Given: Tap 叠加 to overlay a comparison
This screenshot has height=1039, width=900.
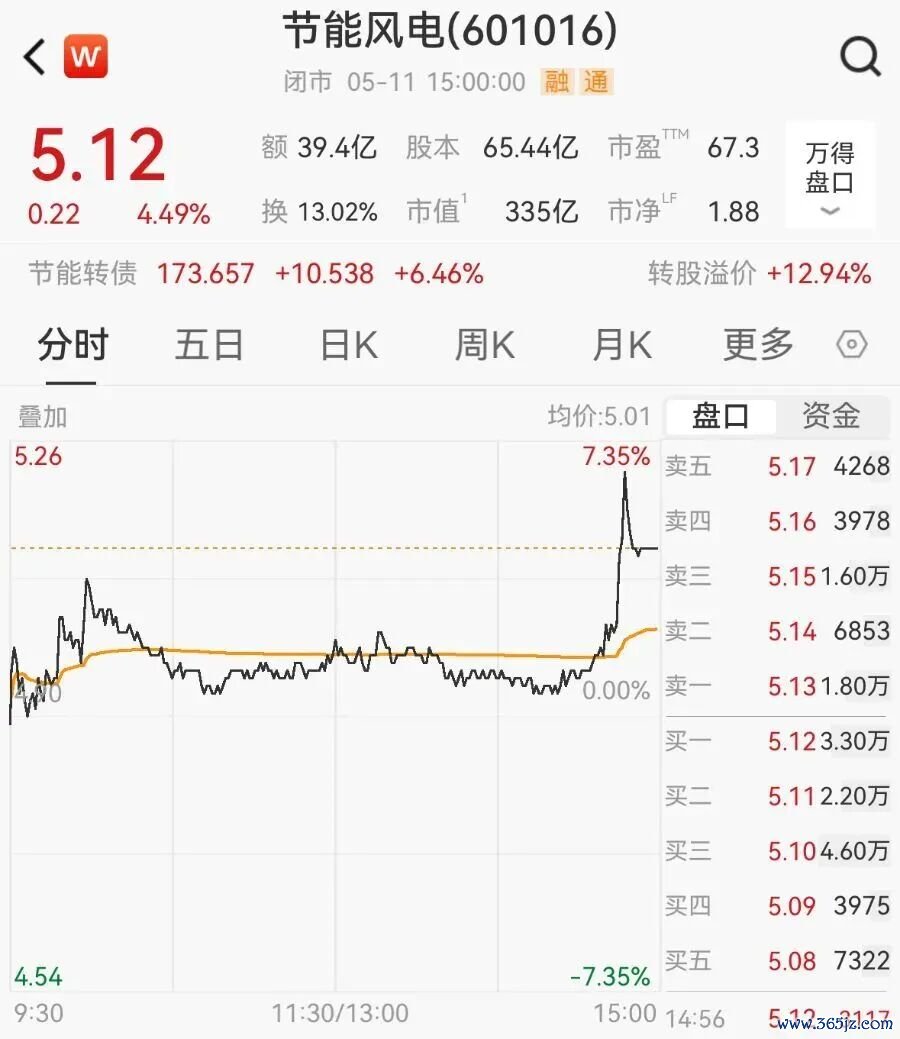Looking at the screenshot, I should click(x=42, y=417).
